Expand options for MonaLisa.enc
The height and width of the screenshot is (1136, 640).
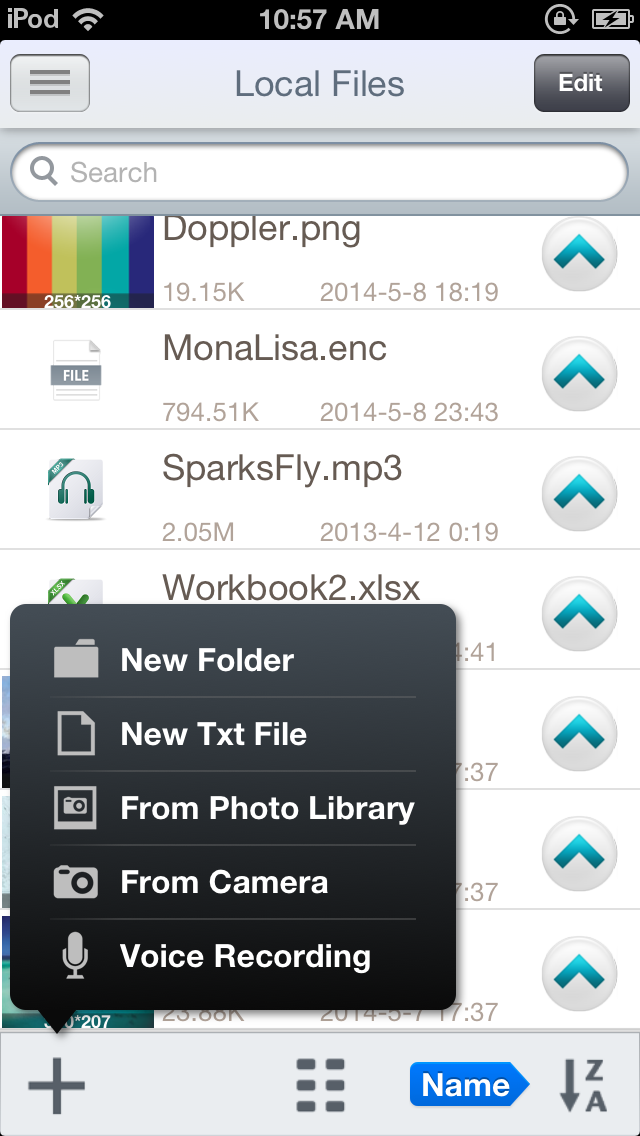(580, 374)
